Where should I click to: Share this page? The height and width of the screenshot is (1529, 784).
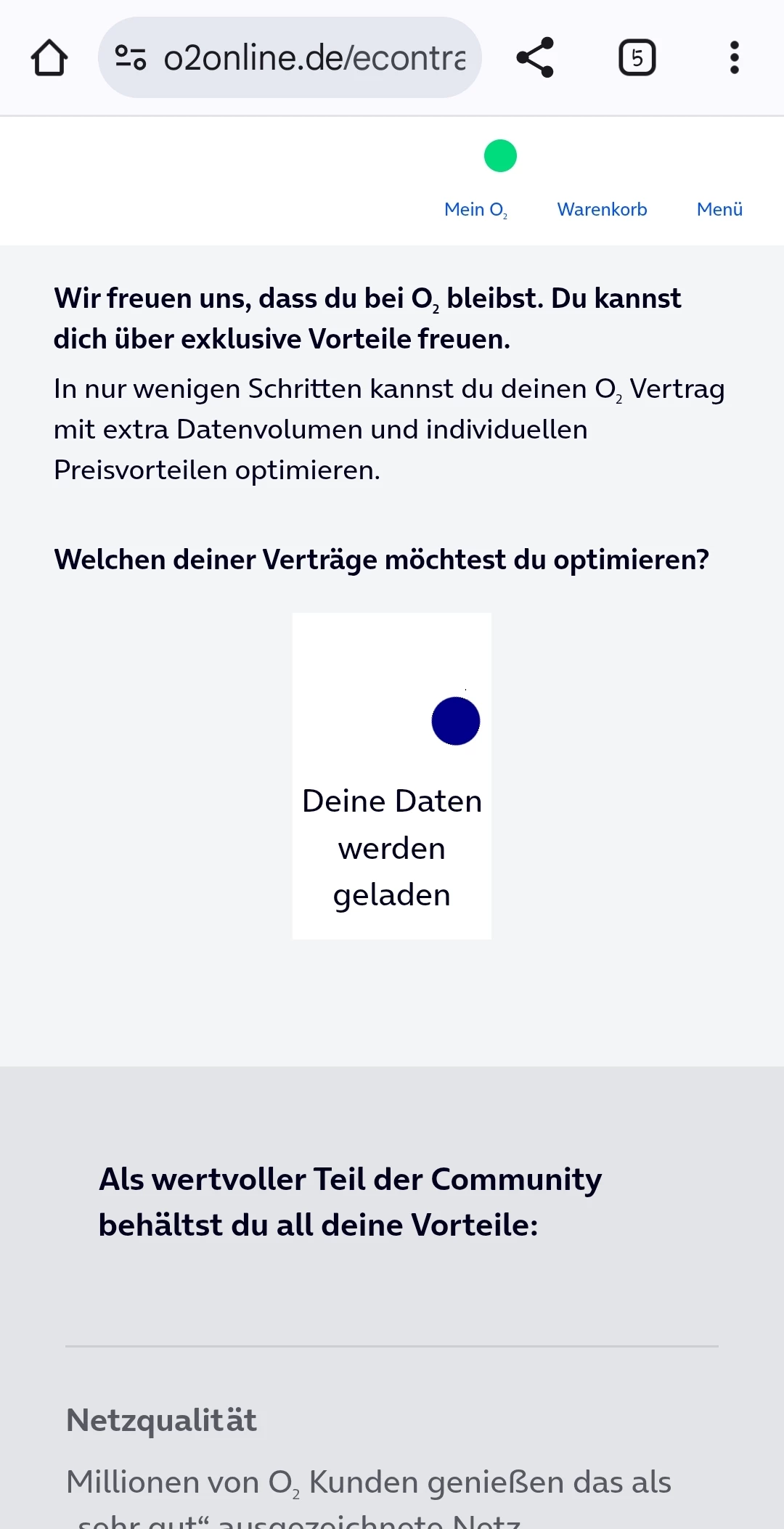[x=535, y=58]
